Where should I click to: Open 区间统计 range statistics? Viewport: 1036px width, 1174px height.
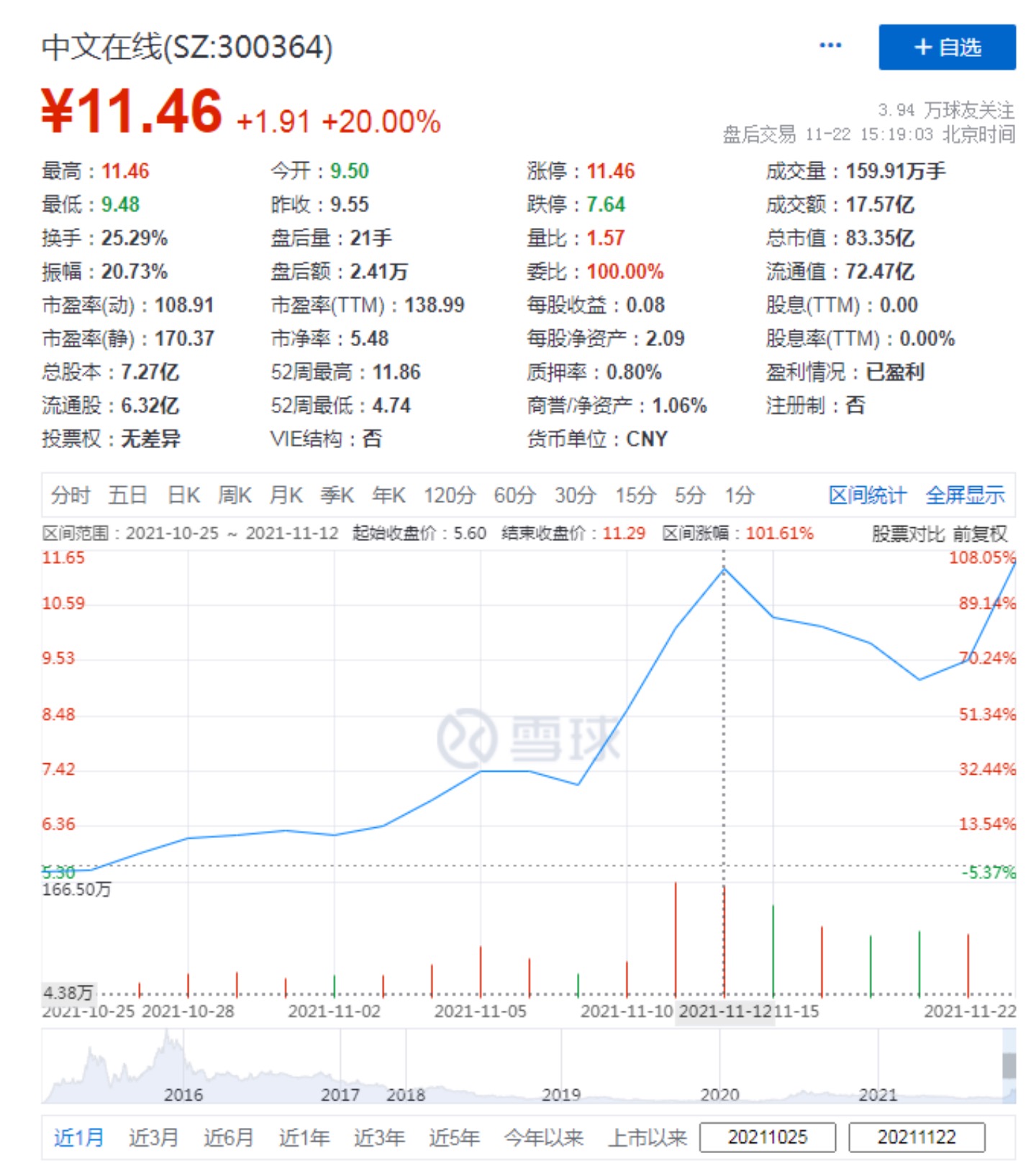tap(867, 495)
